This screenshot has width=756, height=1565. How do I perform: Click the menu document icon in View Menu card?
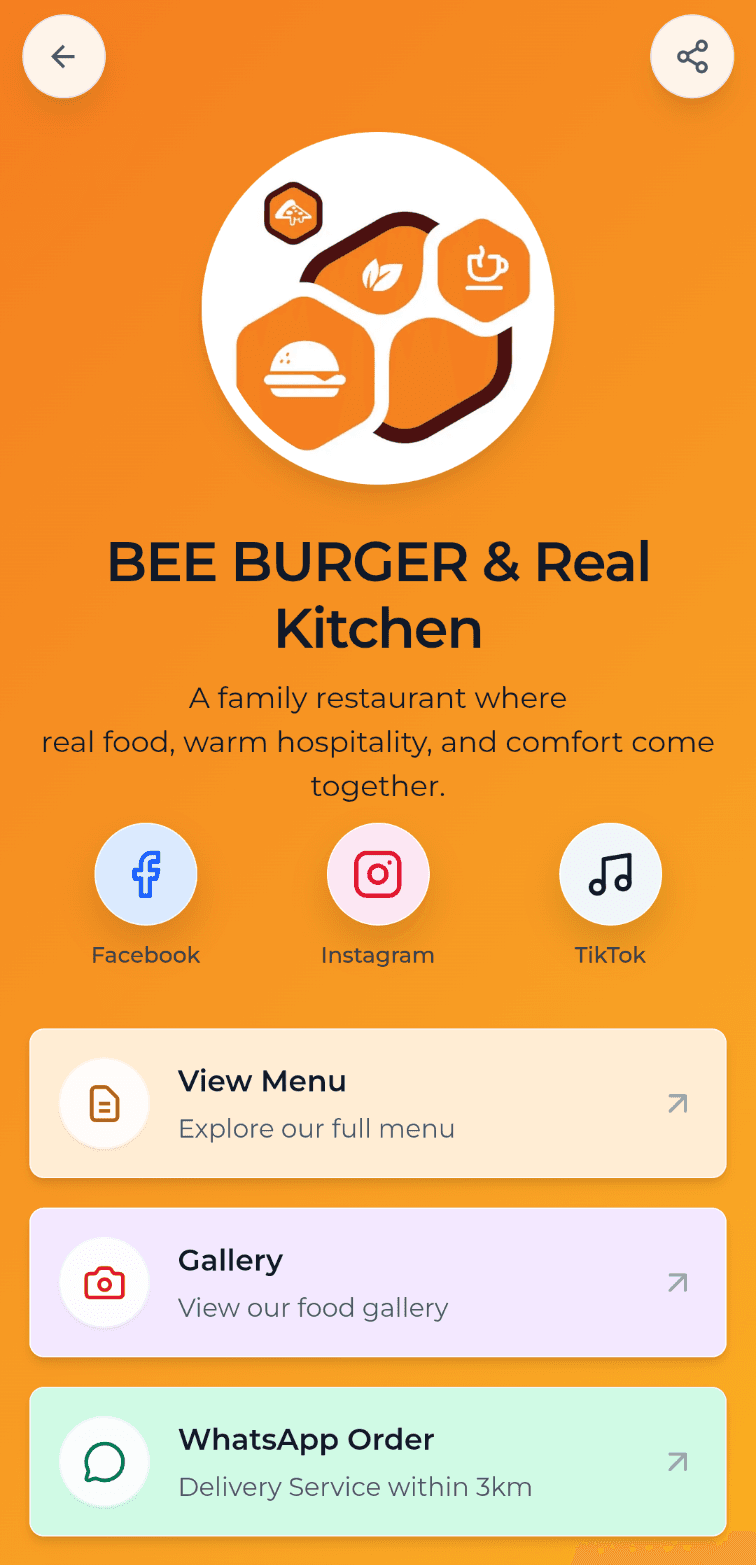point(104,1103)
